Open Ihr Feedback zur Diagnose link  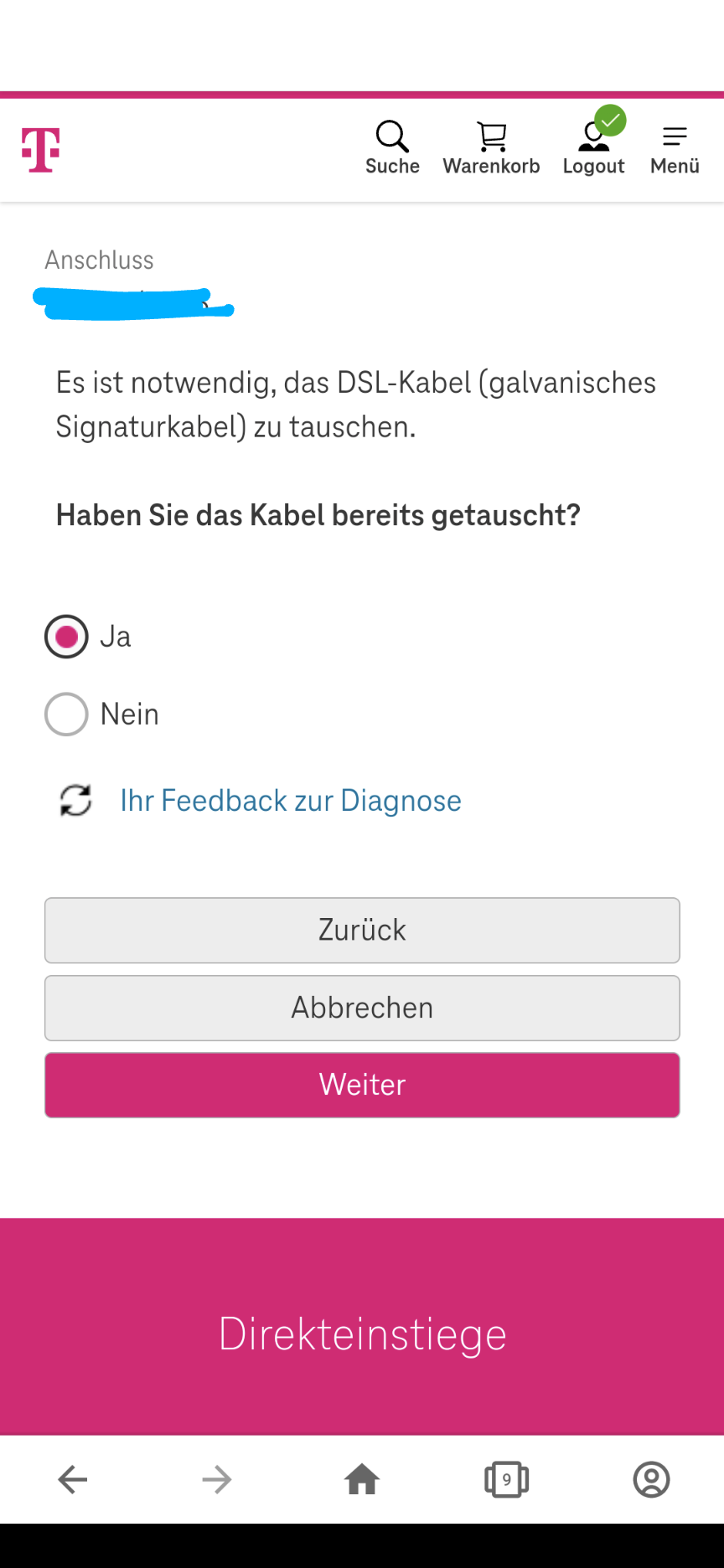[x=291, y=801]
